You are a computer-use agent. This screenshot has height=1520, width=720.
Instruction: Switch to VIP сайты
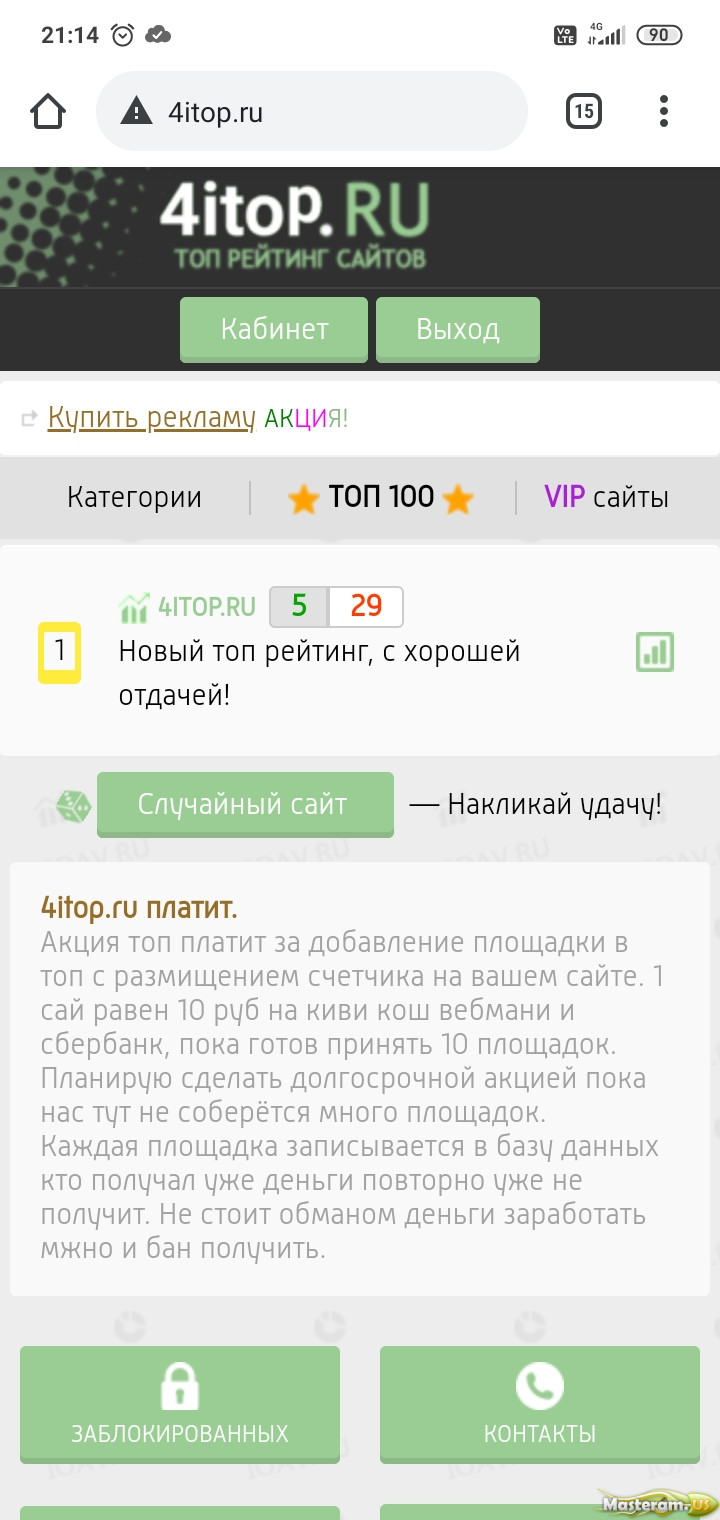click(606, 497)
